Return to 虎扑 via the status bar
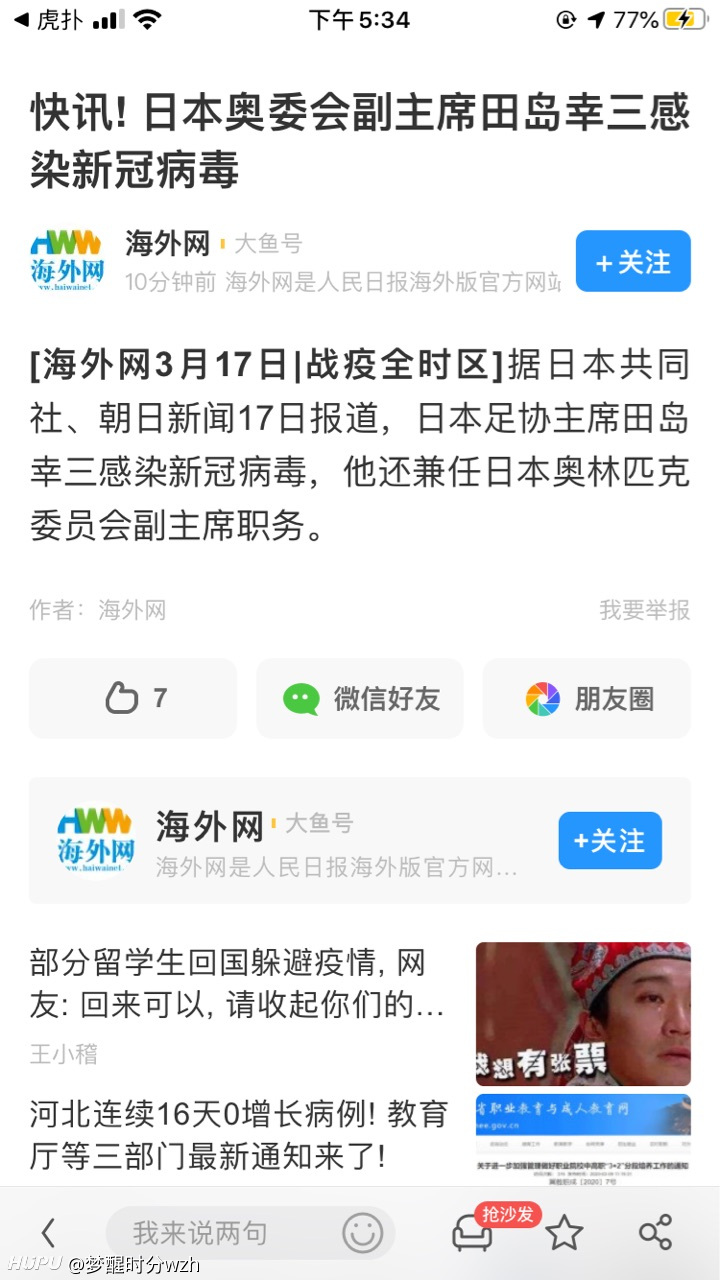 point(44,20)
